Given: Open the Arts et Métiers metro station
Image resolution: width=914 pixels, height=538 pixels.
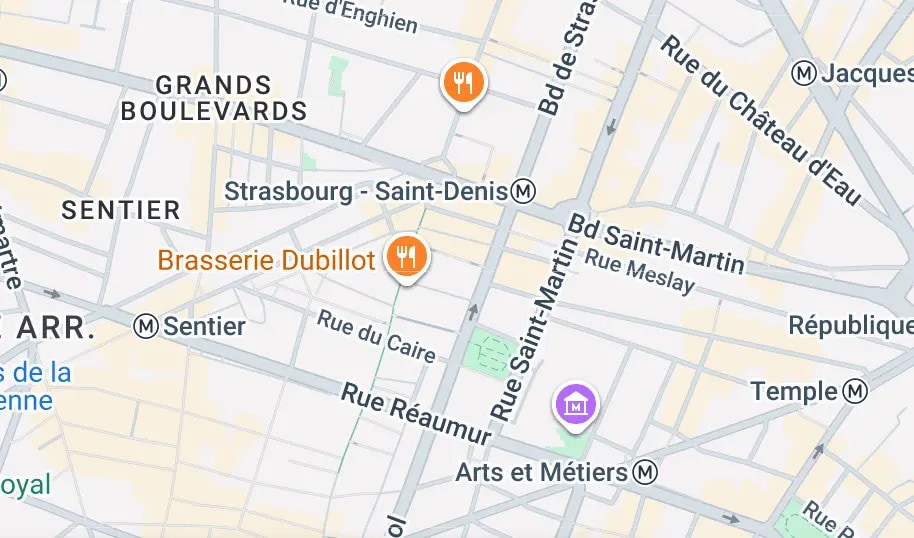Looking at the screenshot, I should (647, 471).
